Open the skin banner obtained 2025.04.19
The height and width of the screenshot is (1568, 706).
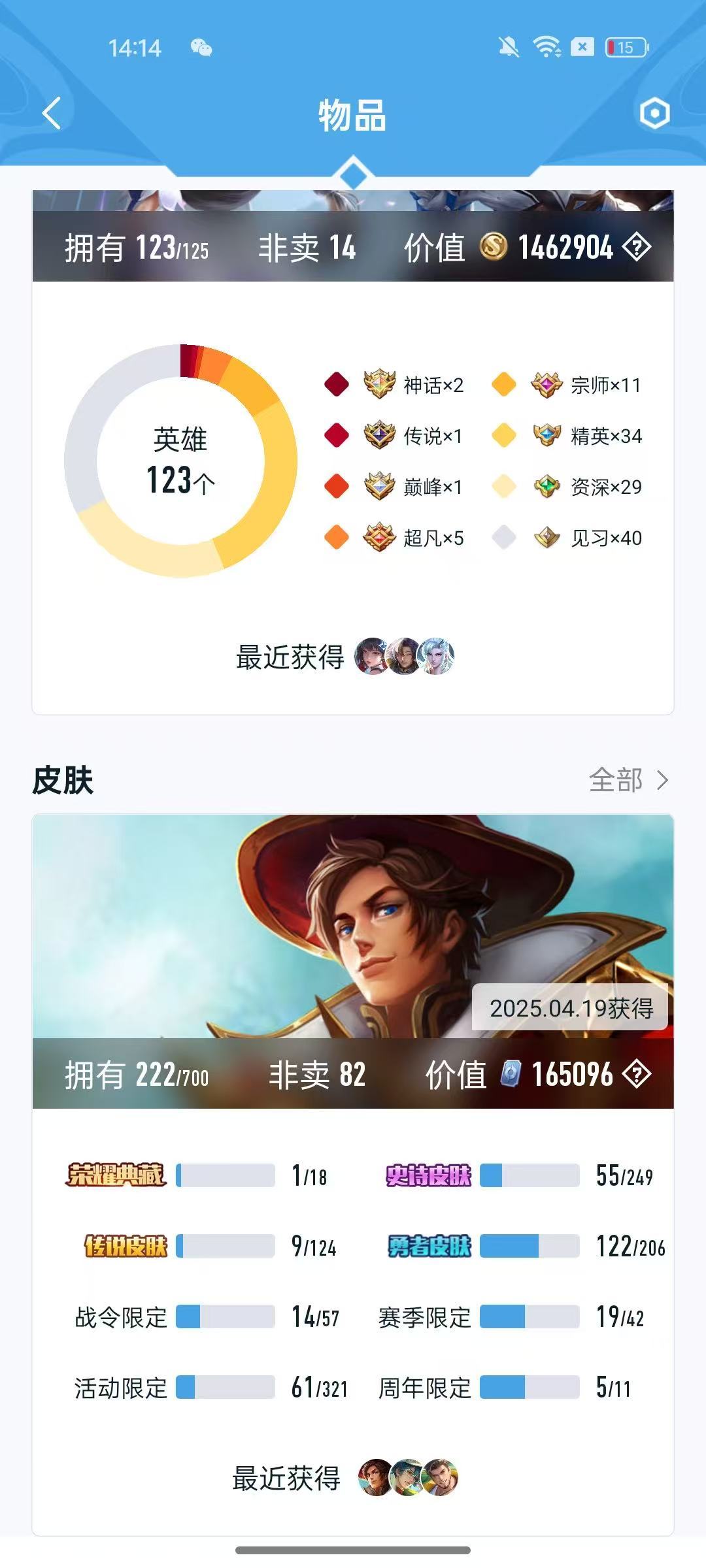(353, 926)
